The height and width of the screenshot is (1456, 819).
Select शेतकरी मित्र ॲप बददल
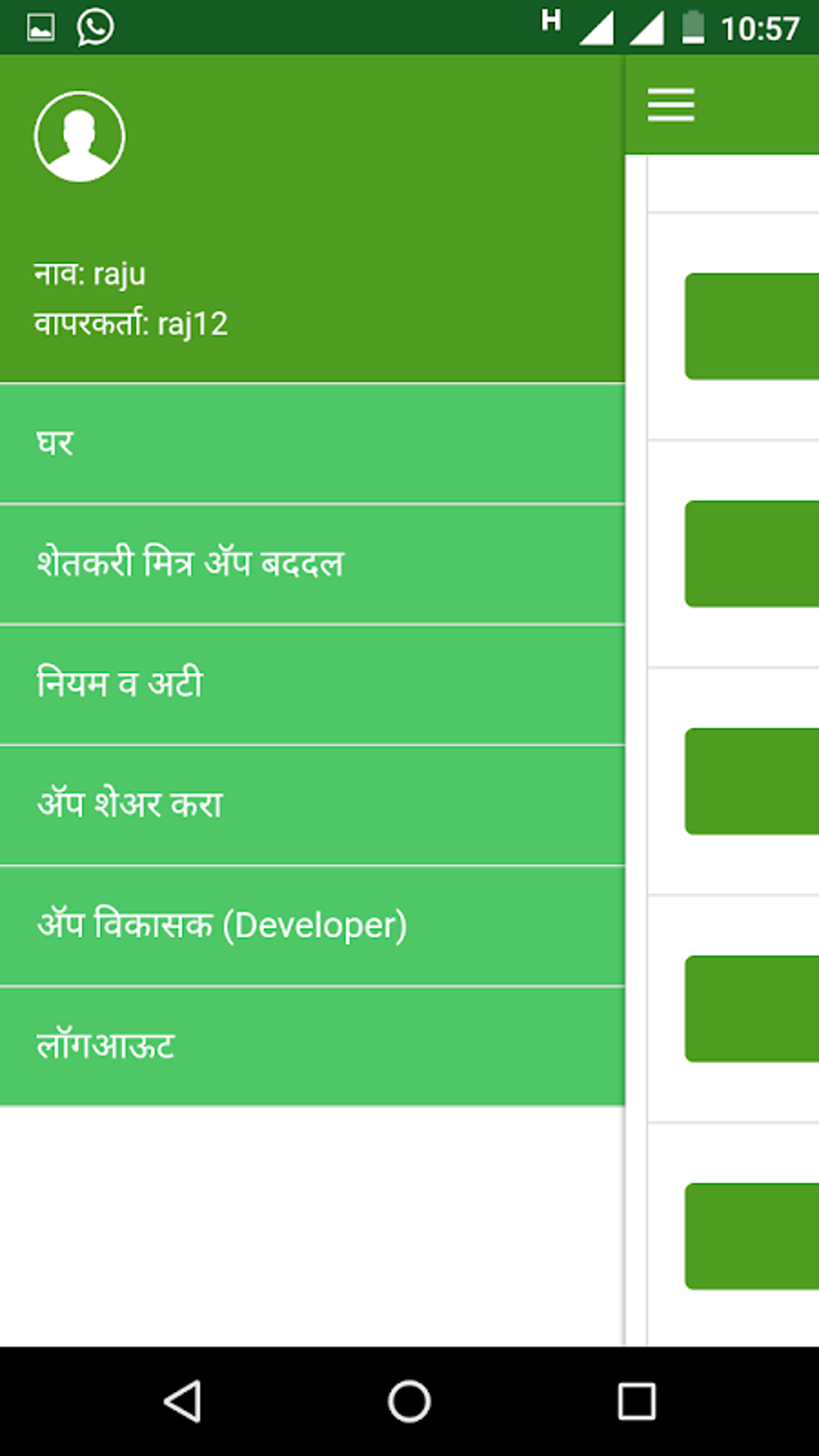312,564
